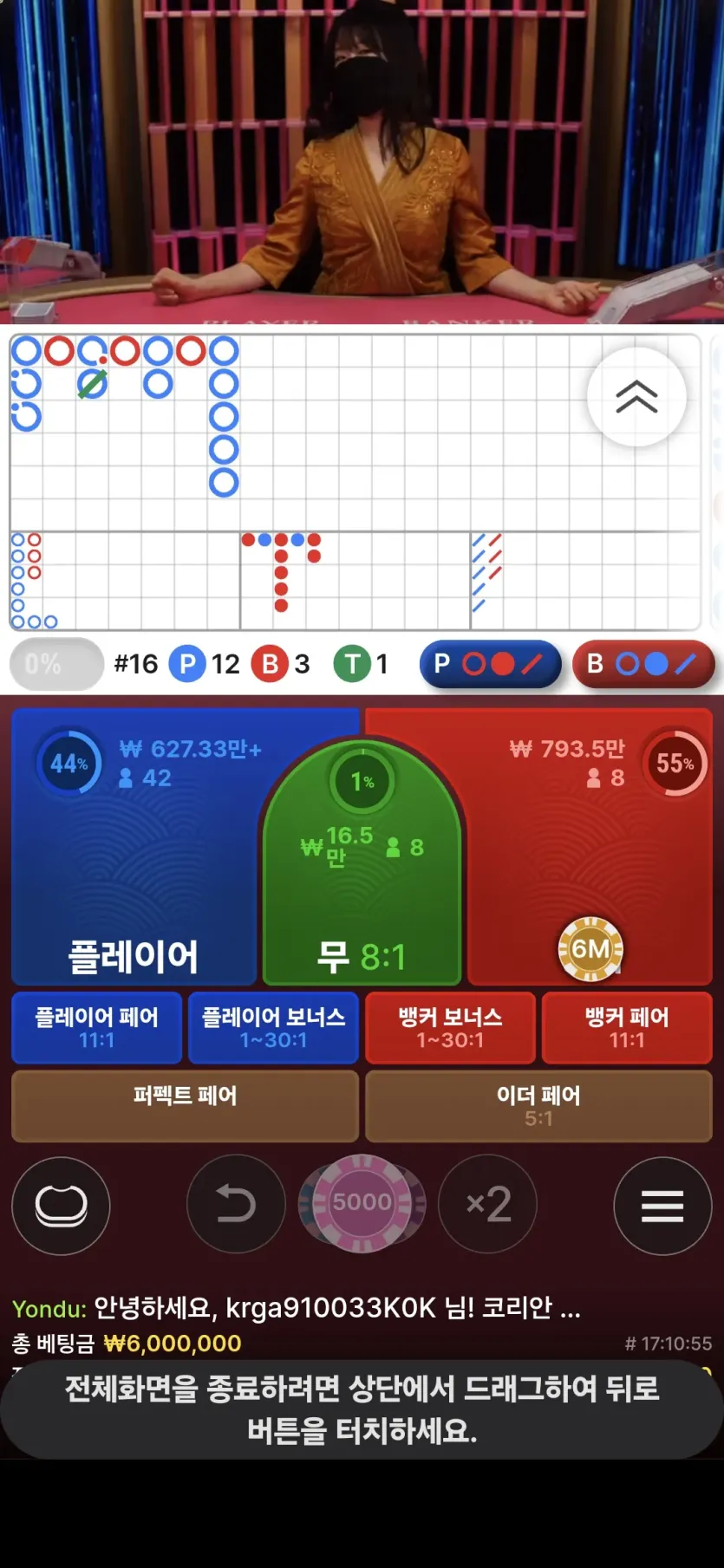Bet on 이더 페어 5:1
Image resolution: width=724 pixels, height=1568 pixels.
point(538,1105)
